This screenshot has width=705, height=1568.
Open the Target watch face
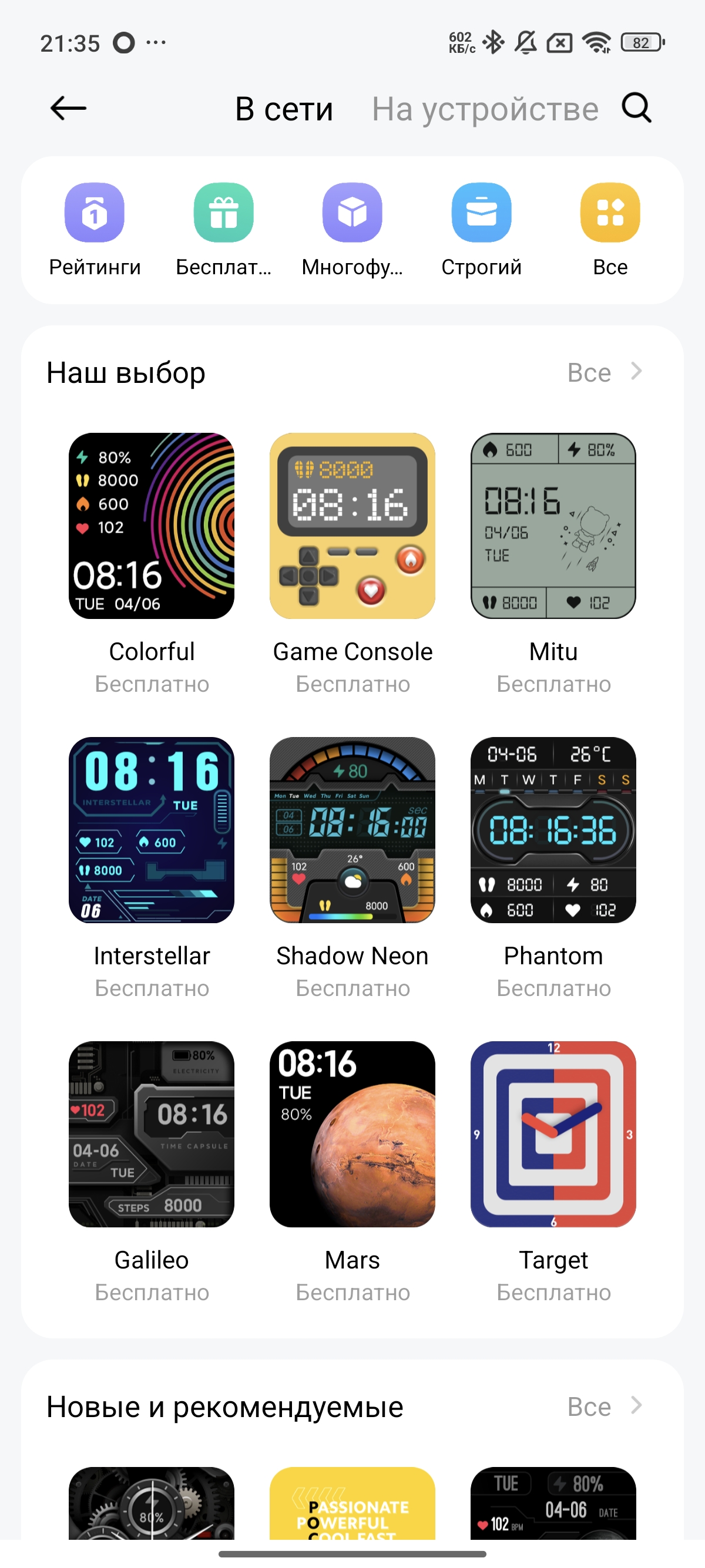pyautogui.click(x=553, y=1133)
